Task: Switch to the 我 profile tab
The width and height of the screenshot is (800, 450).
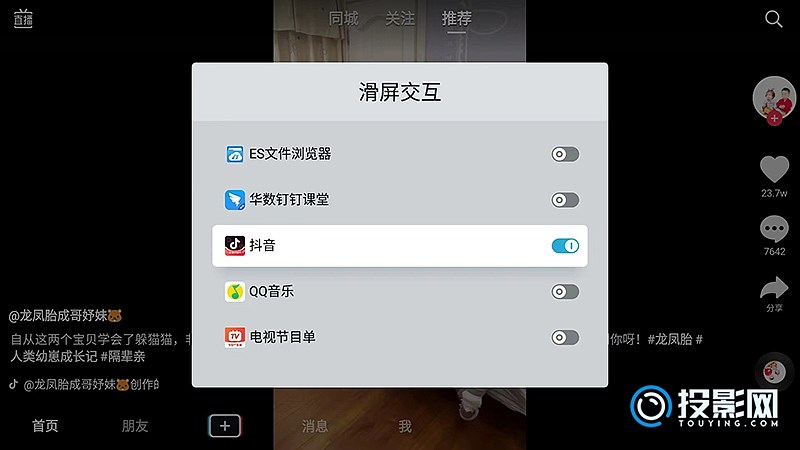Action: (405, 426)
